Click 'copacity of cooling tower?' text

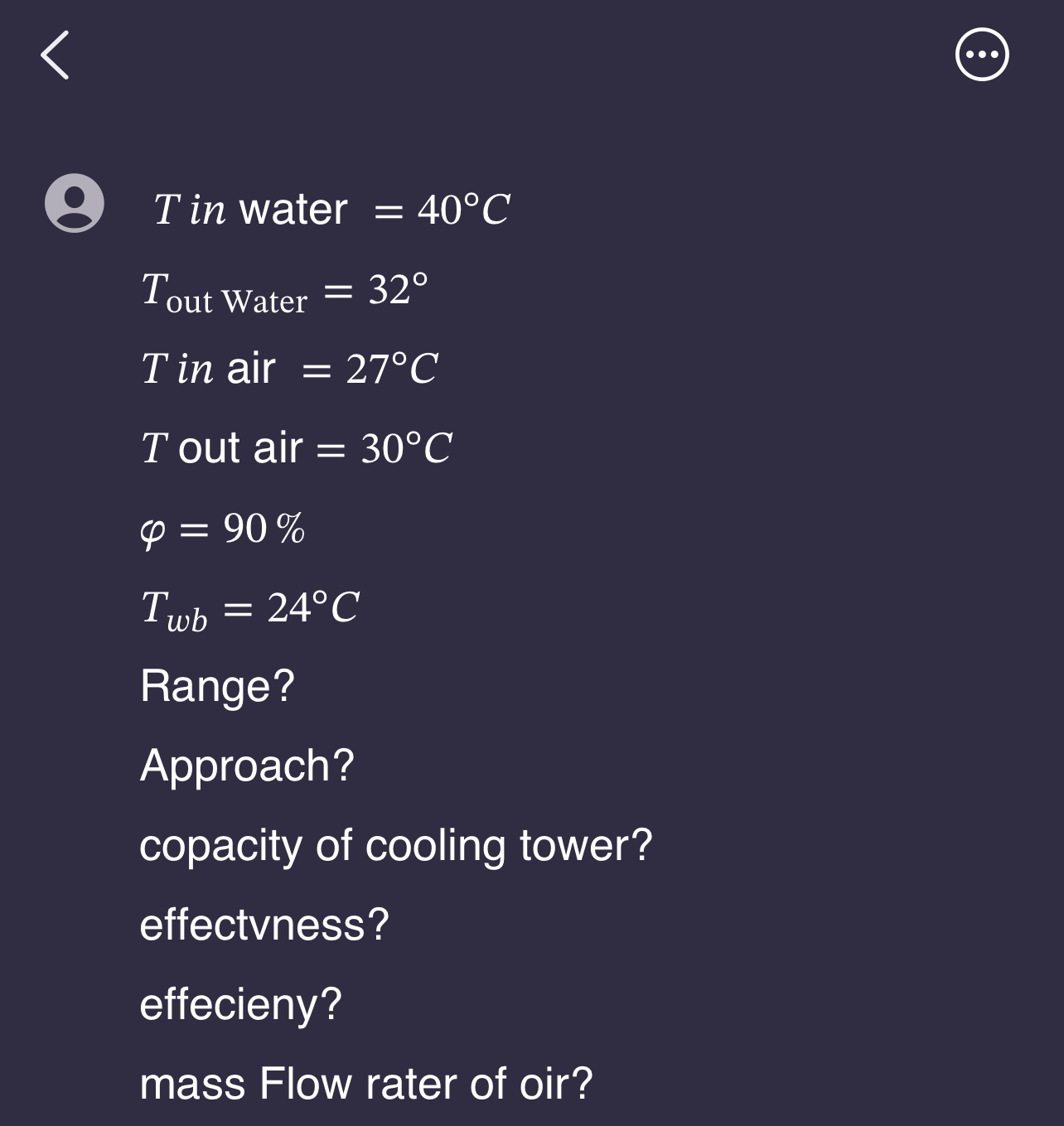(397, 845)
